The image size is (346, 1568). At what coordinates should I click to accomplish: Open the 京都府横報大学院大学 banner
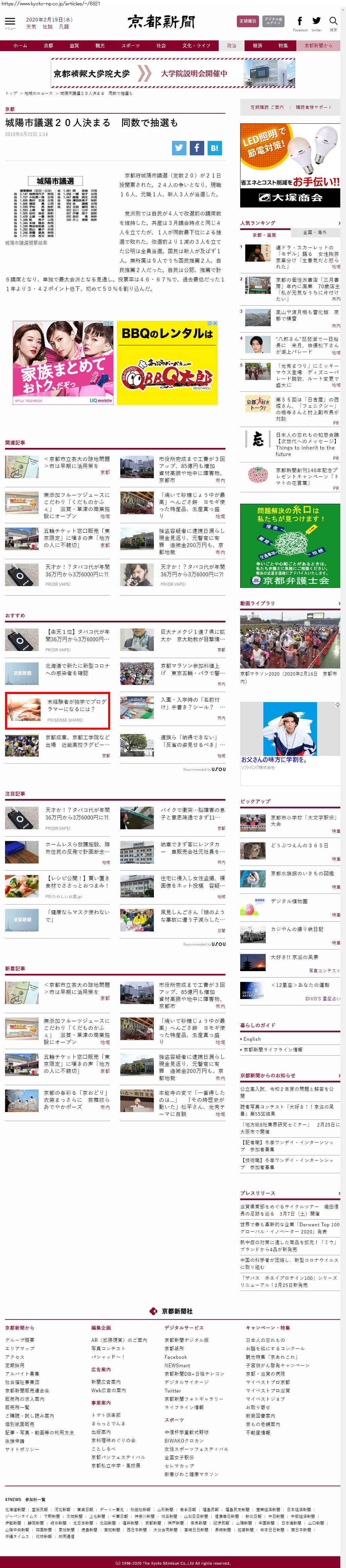(x=173, y=73)
